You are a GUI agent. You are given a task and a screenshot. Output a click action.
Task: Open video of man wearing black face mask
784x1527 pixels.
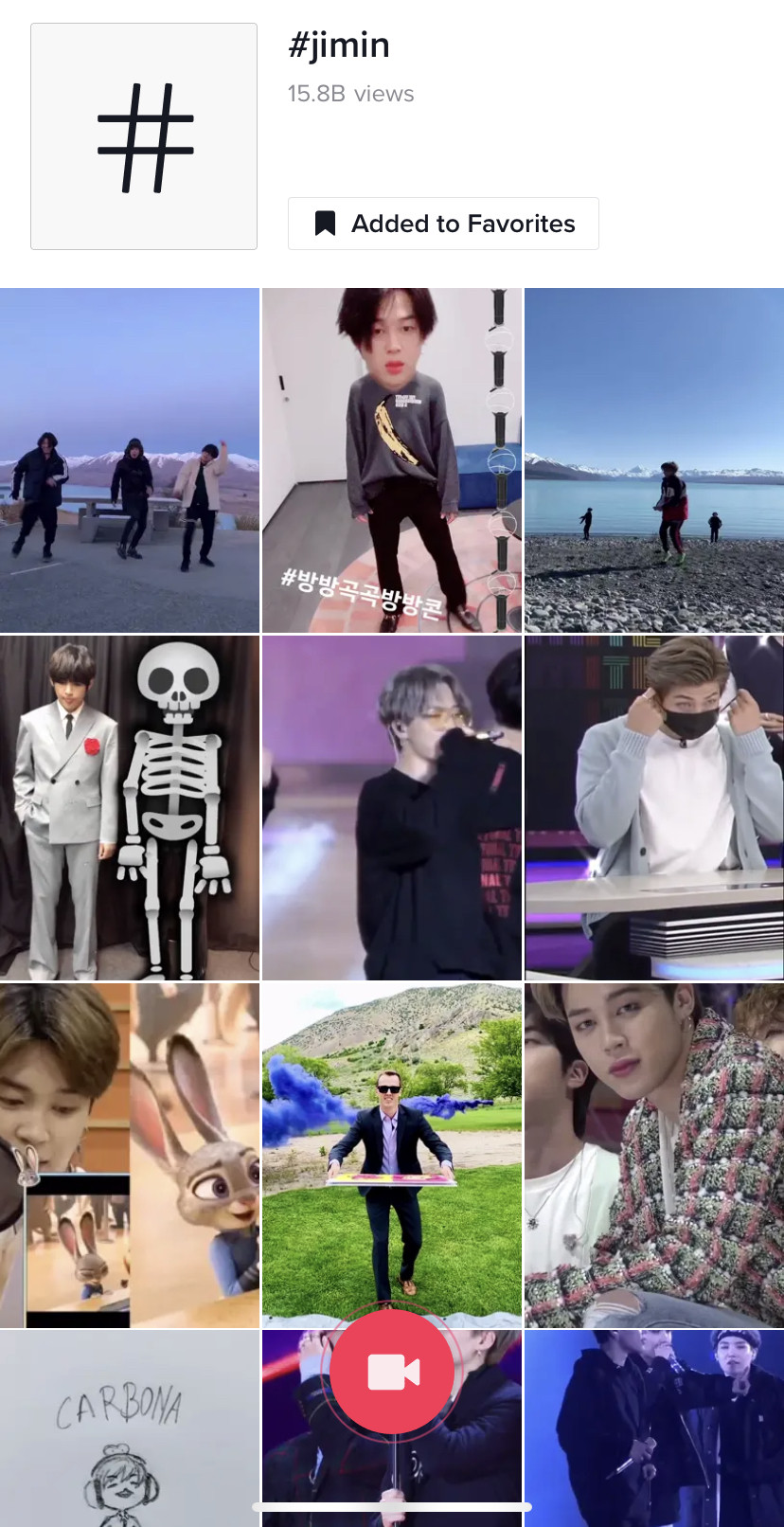tap(654, 808)
